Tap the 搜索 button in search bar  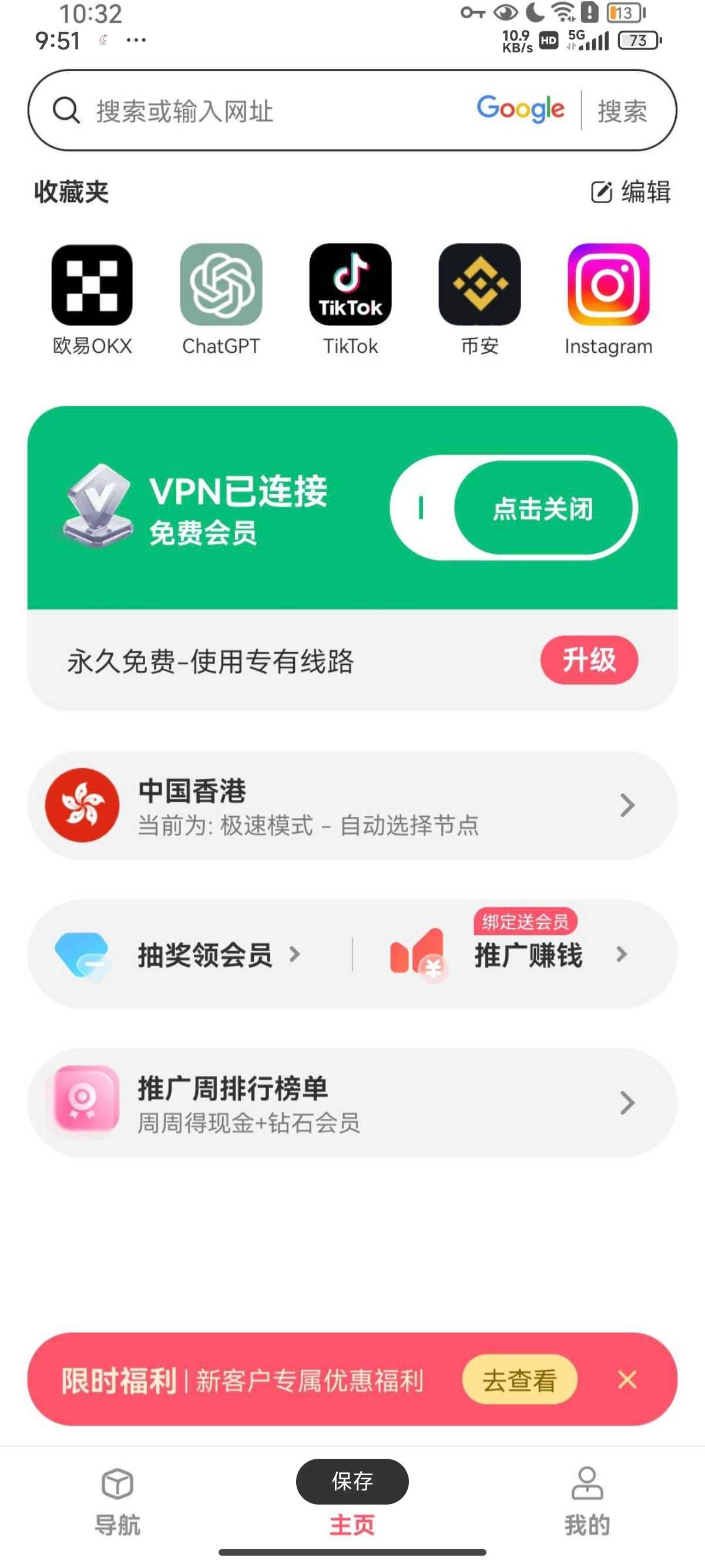(622, 111)
